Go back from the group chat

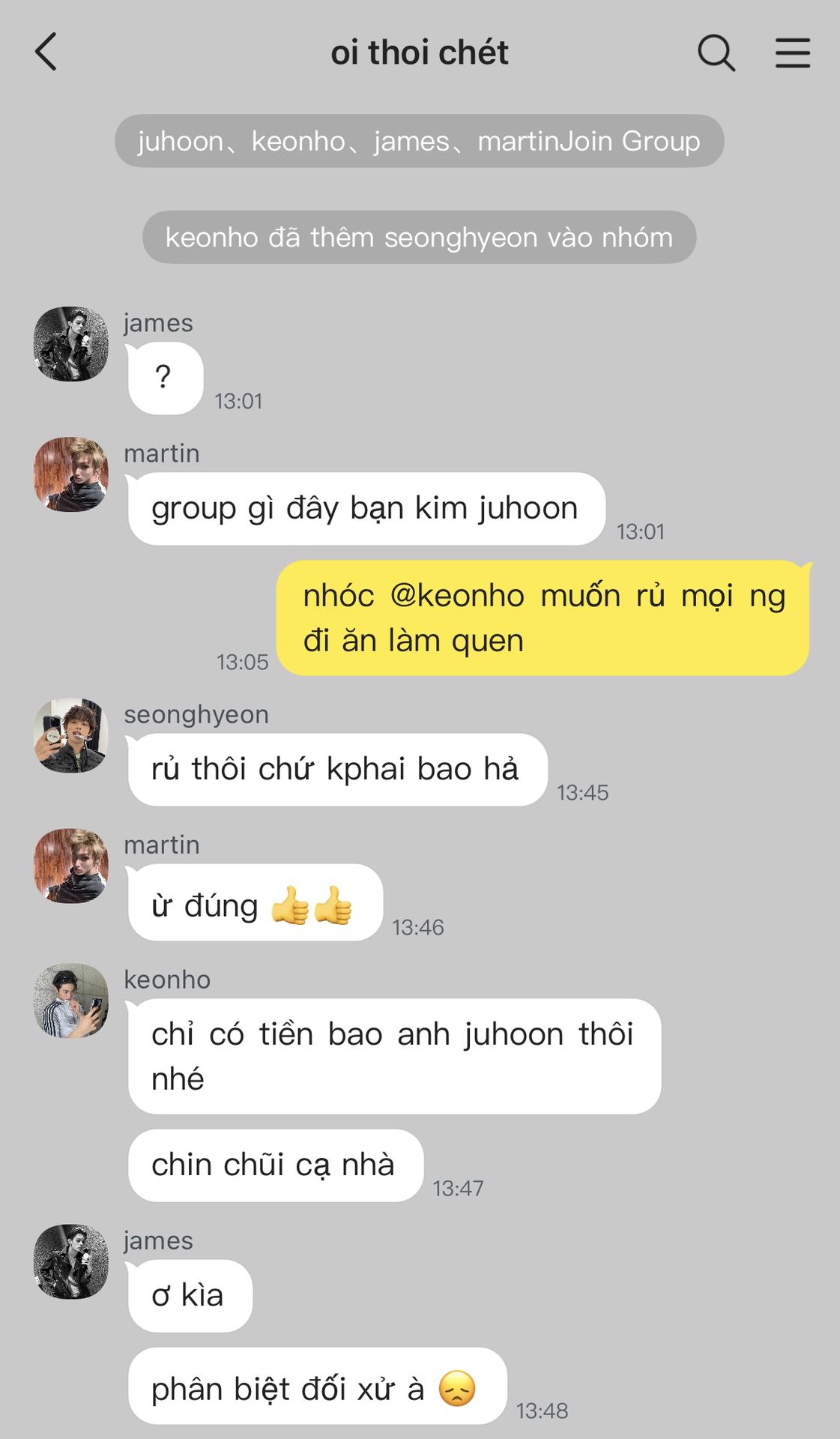46,52
